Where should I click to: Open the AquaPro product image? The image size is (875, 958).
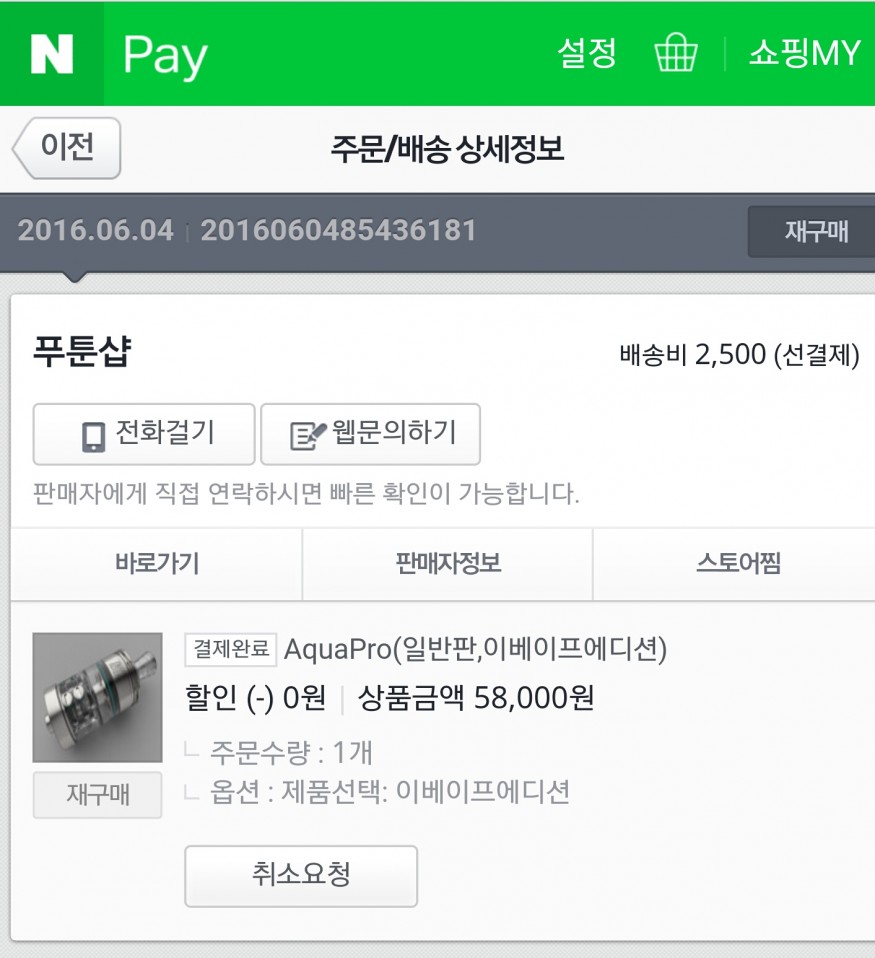click(97, 697)
